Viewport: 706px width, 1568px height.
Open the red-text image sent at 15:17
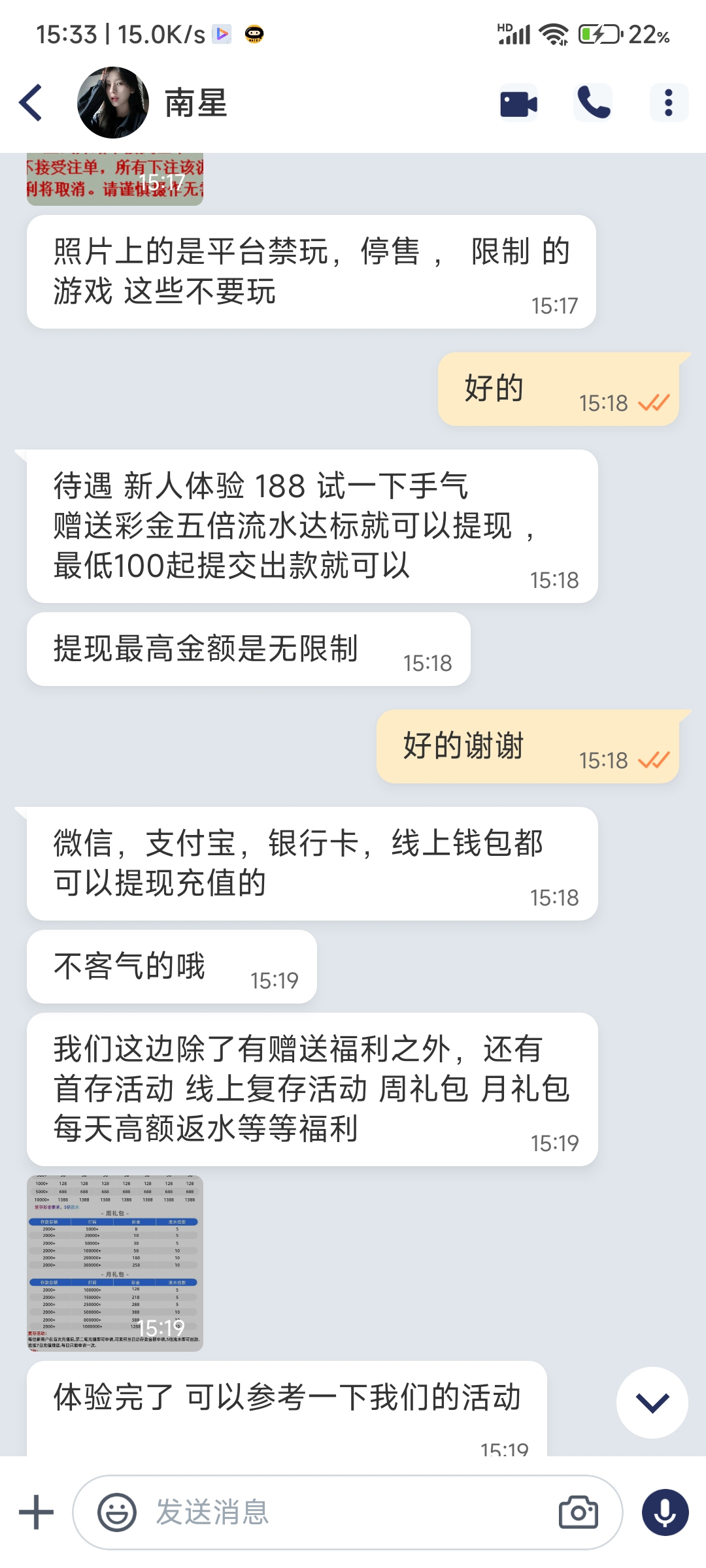click(x=115, y=179)
